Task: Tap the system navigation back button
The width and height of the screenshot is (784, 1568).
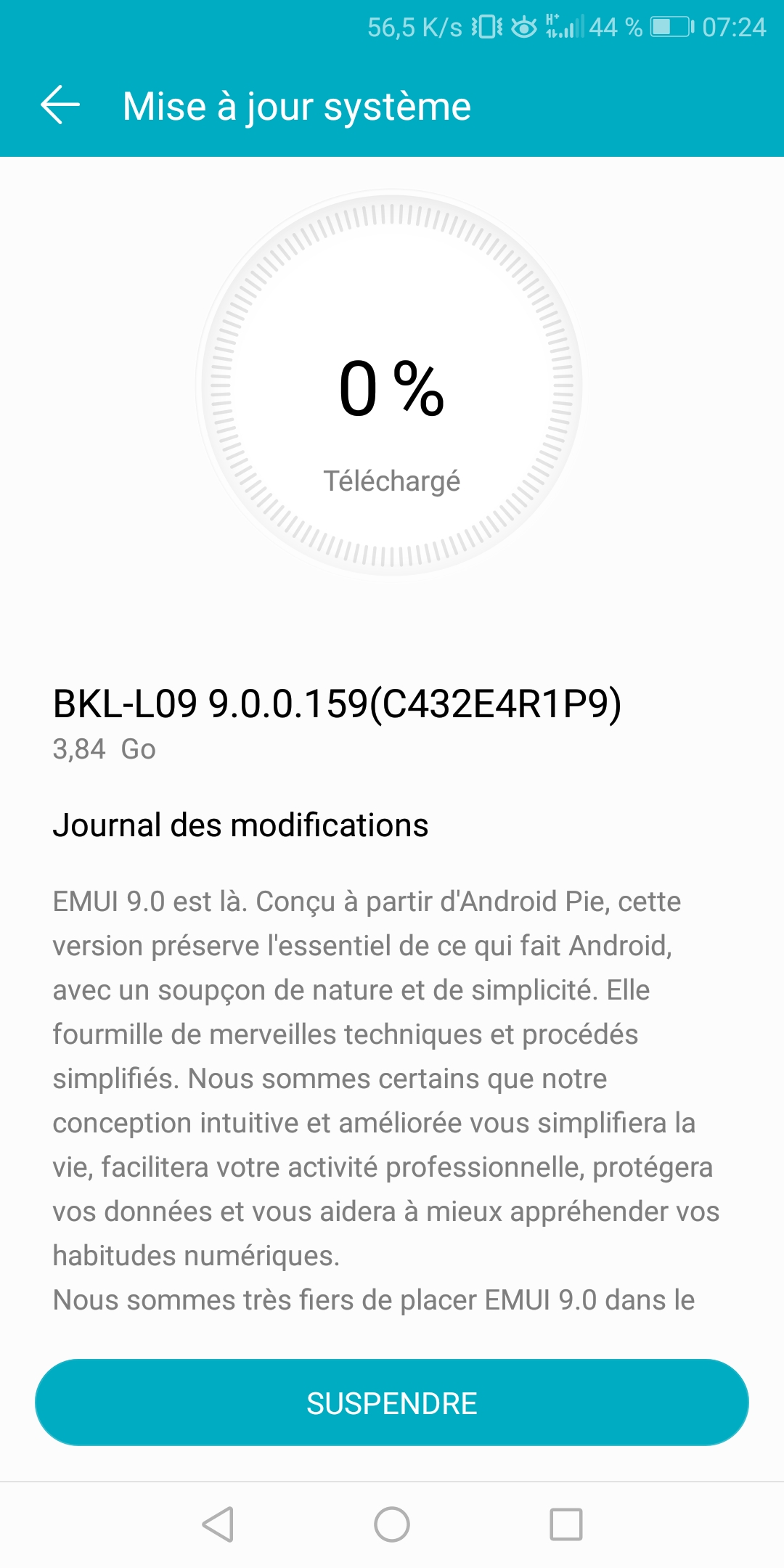Action: [x=218, y=1524]
